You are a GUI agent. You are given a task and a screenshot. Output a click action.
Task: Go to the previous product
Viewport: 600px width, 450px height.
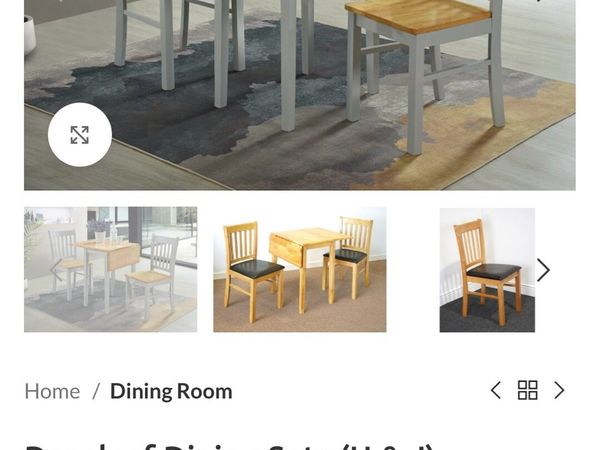pos(496,391)
